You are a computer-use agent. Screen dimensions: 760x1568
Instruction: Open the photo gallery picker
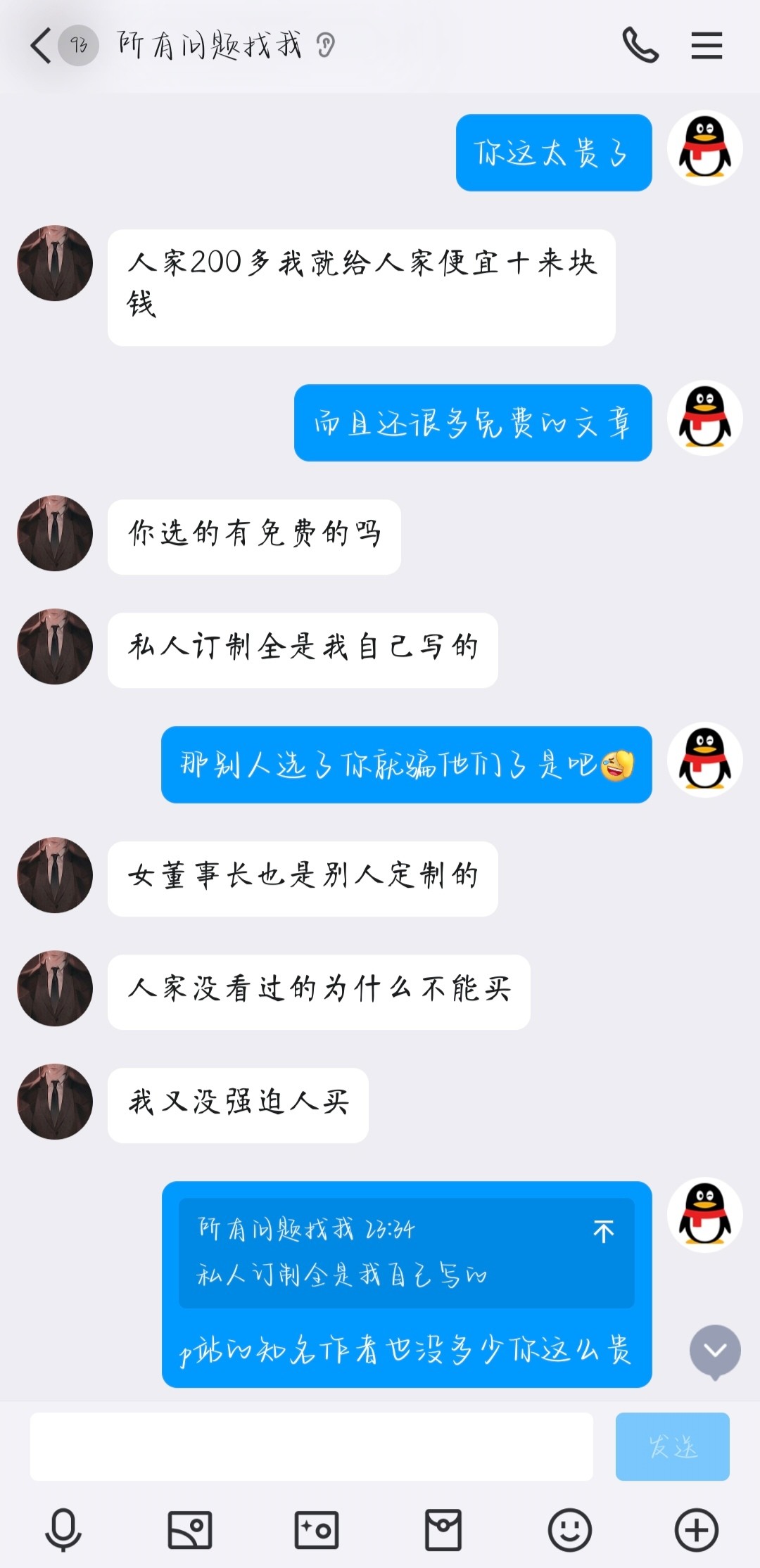[189, 1529]
